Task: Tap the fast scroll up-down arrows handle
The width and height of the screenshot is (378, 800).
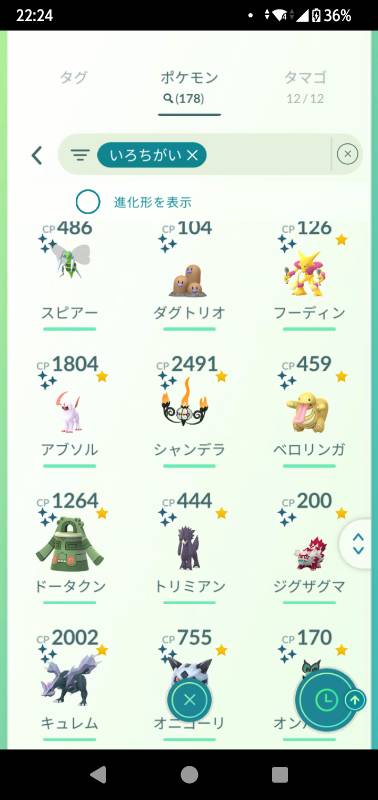Action: [x=359, y=544]
